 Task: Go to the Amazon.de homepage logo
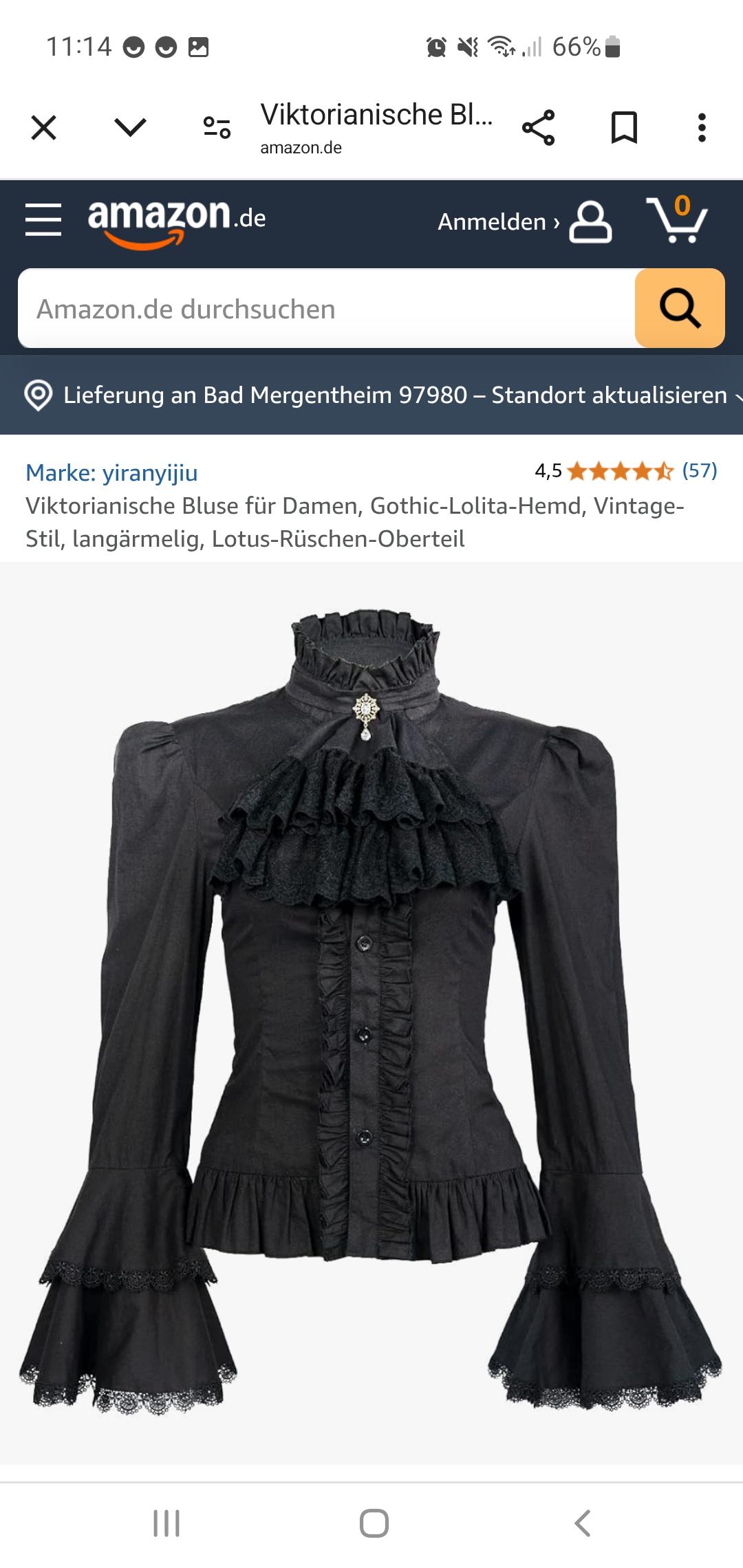[x=176, y=220]
